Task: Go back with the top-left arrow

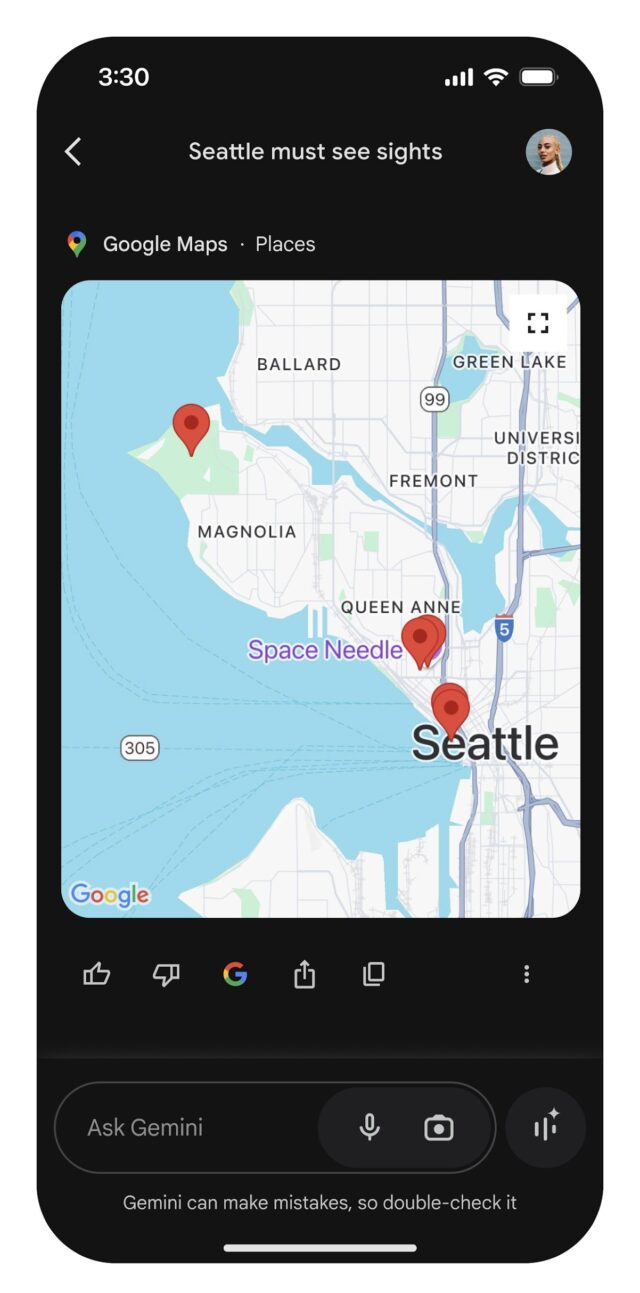Action: (73, 152)
